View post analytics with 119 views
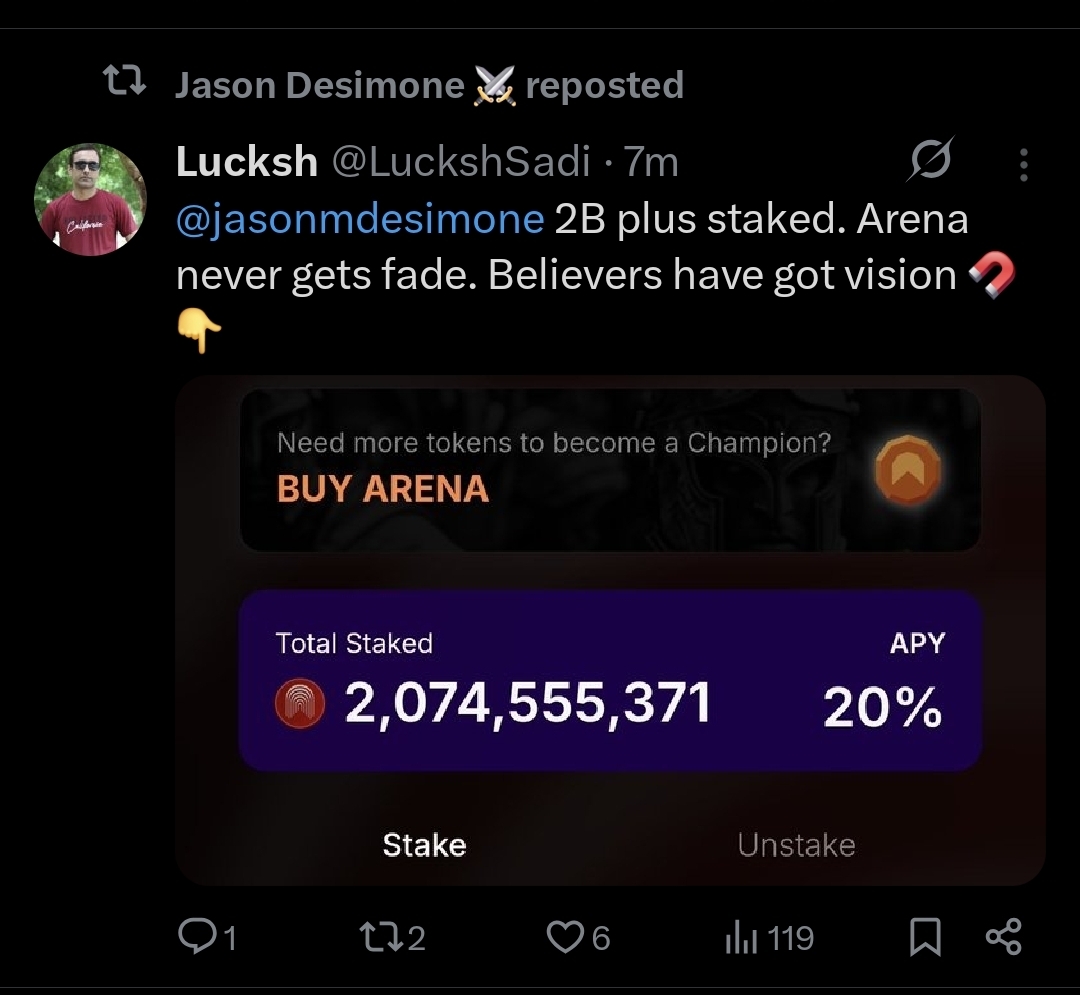Image resolution: width=1080 pixels, height=995 pixels. tap(768, 938)
